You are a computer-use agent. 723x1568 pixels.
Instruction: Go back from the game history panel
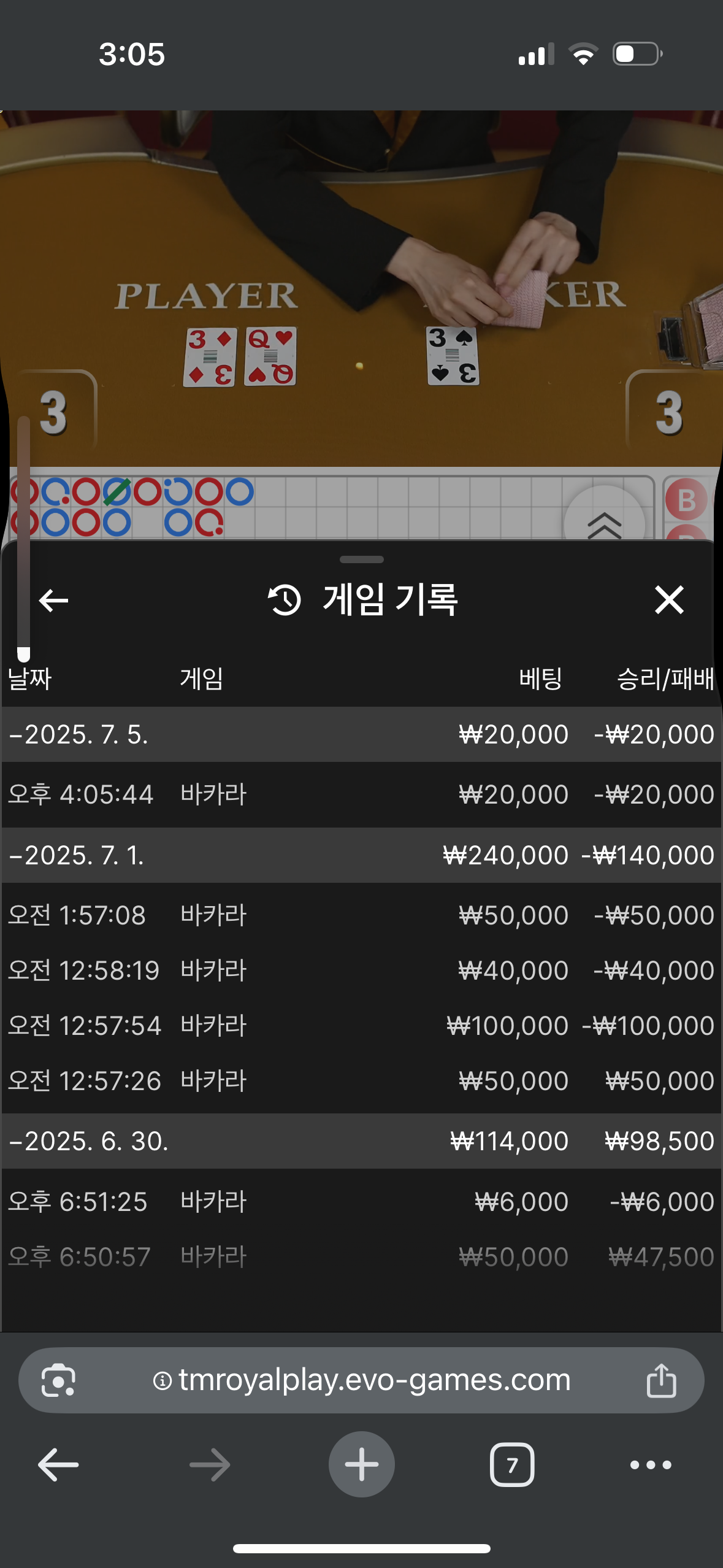coord(54,600)
